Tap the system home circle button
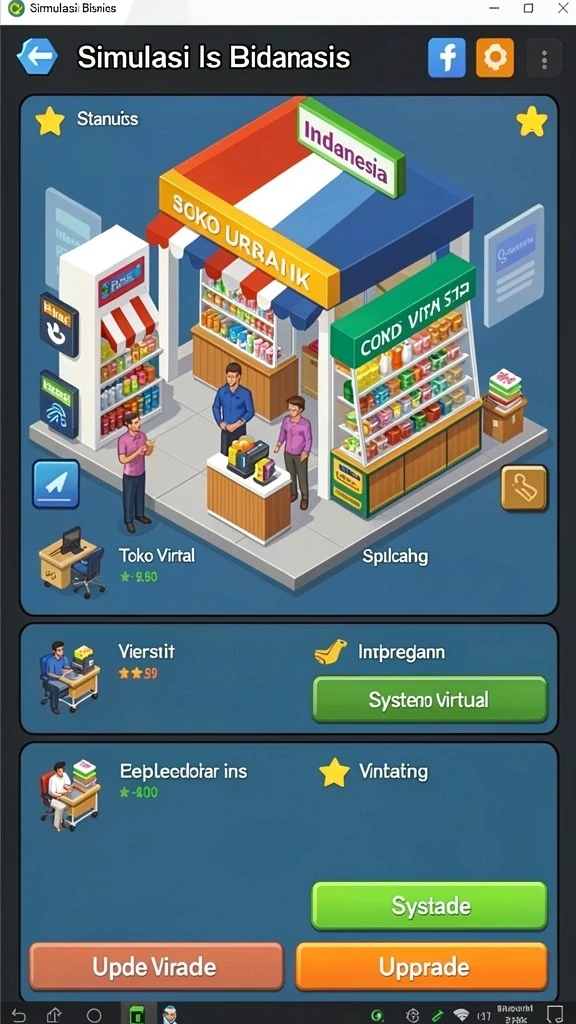This screenshot has width=576, height=1024. pyautogui.click(x=94, y=1015)
